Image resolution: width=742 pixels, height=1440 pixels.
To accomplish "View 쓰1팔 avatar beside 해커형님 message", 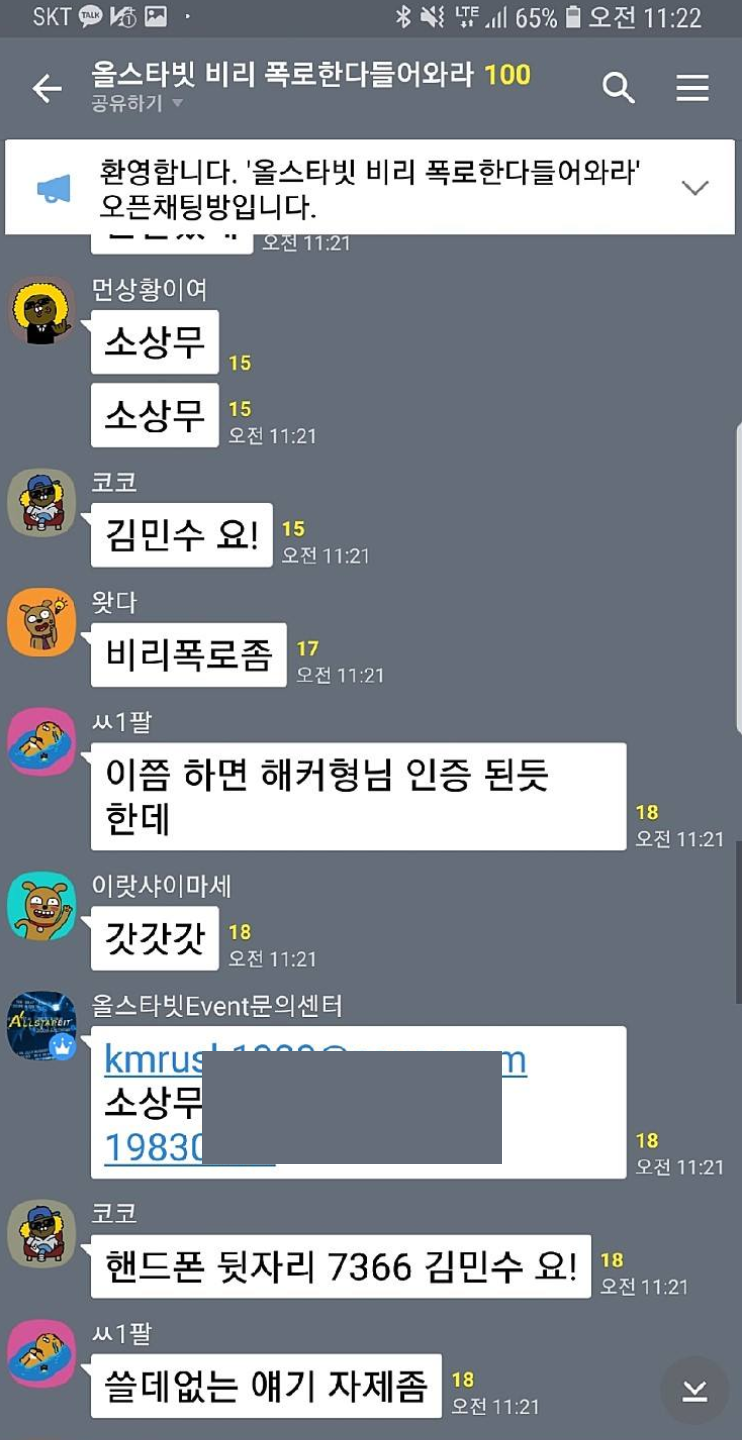I will pos(42,742).
